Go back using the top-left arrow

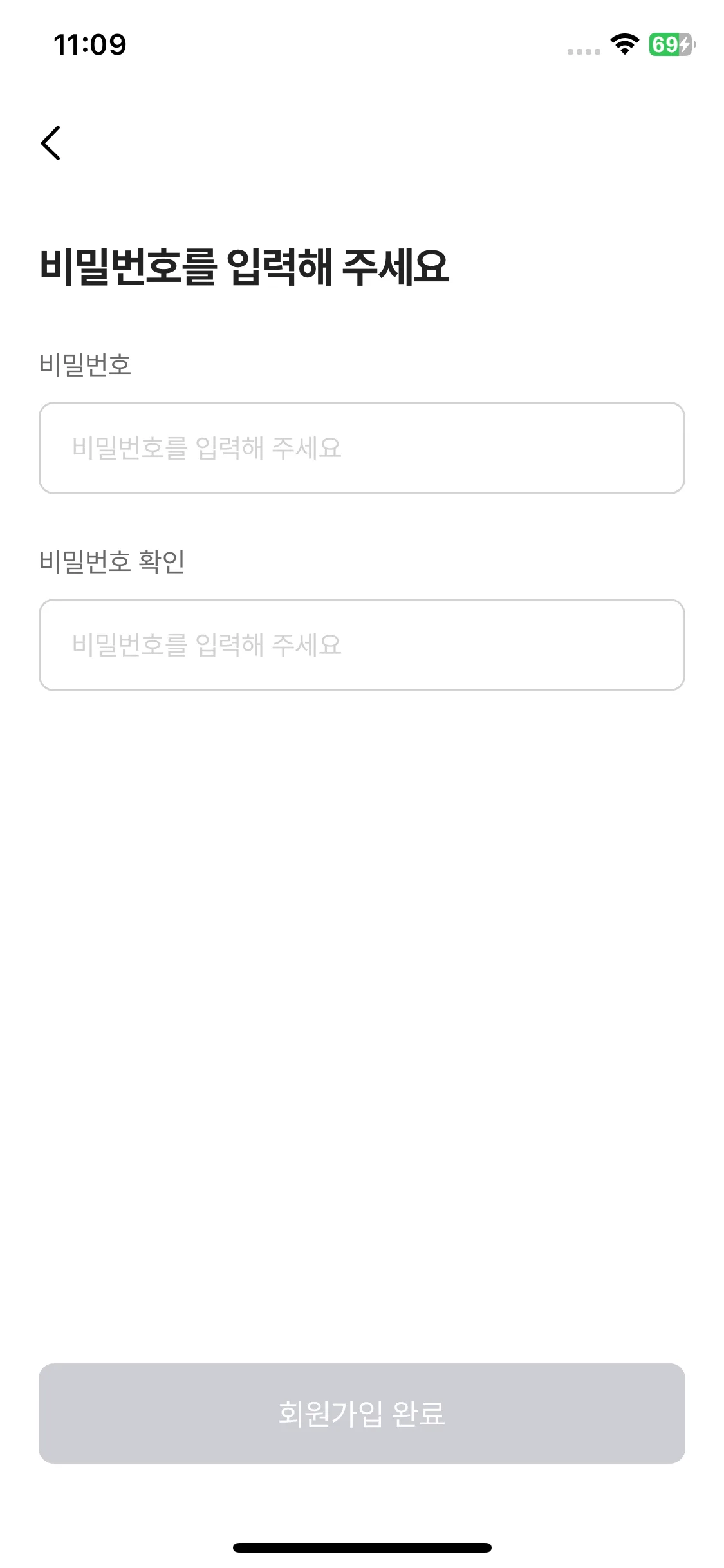pyautogui.click(x=51, y=143)
